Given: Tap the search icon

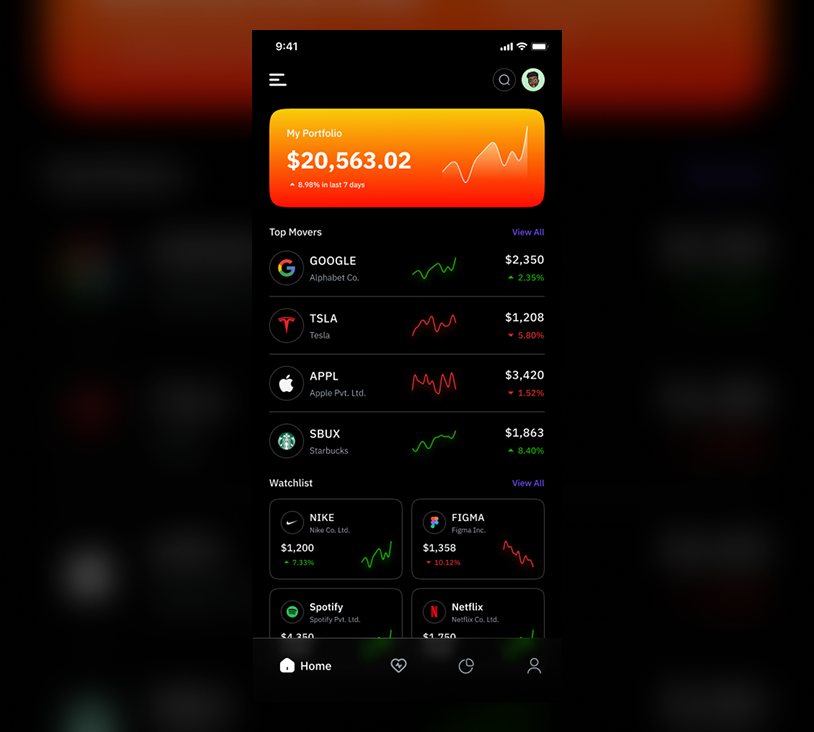Looking at the screenshot, I should point(504,80).
